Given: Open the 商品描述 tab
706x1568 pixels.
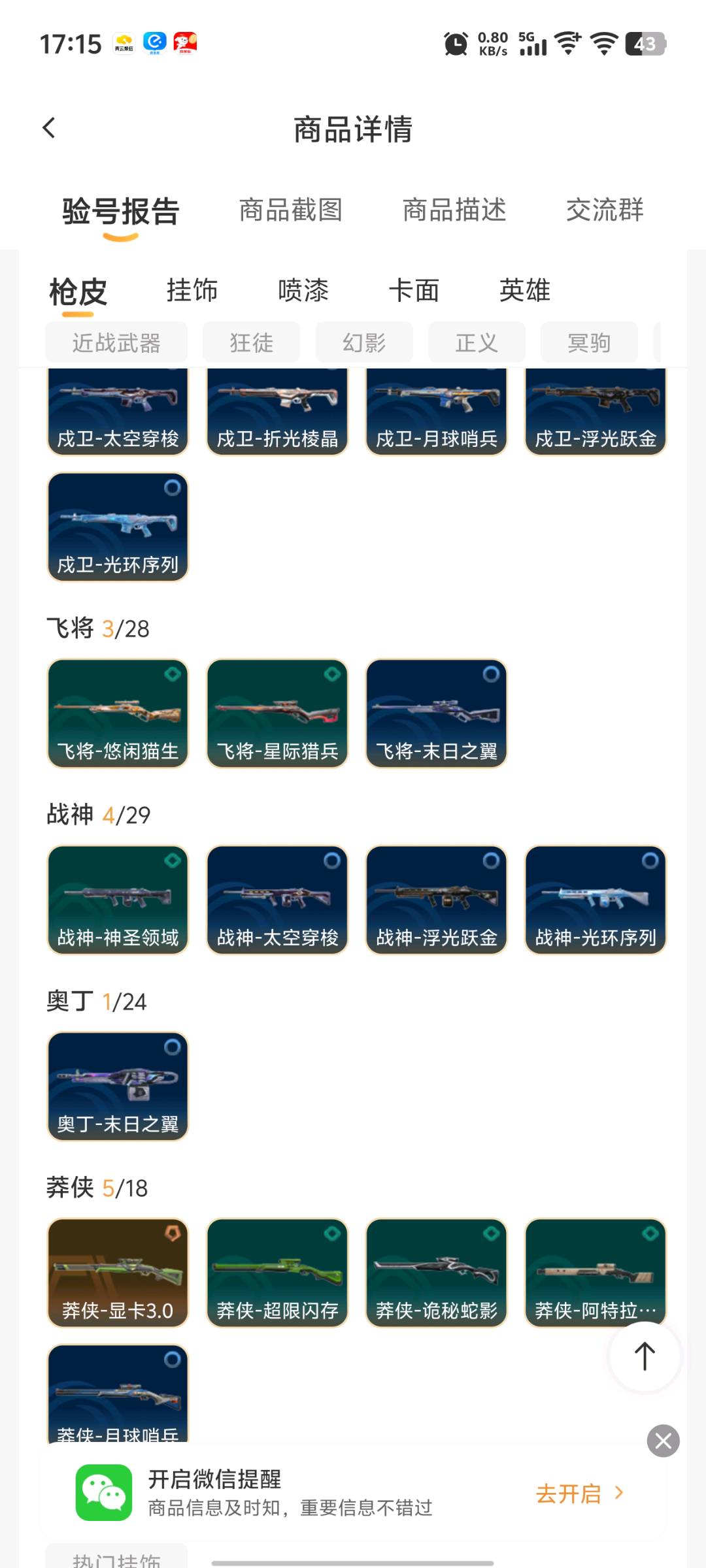Looking at the screenshot, I should click(x=454, y=210).
